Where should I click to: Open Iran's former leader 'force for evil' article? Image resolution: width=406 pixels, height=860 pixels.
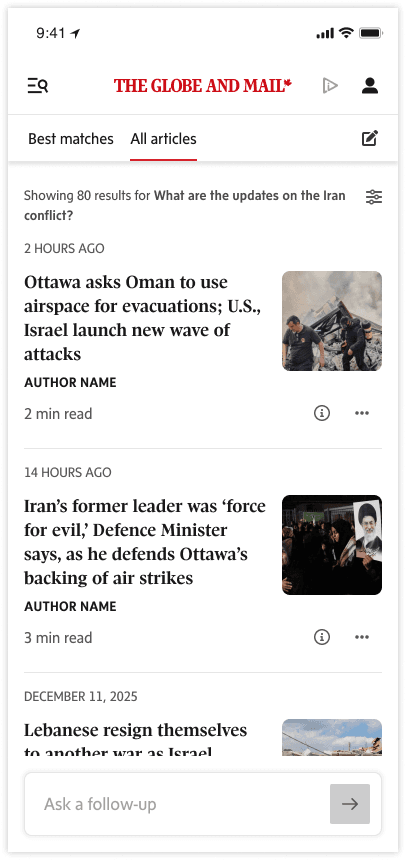145,541
